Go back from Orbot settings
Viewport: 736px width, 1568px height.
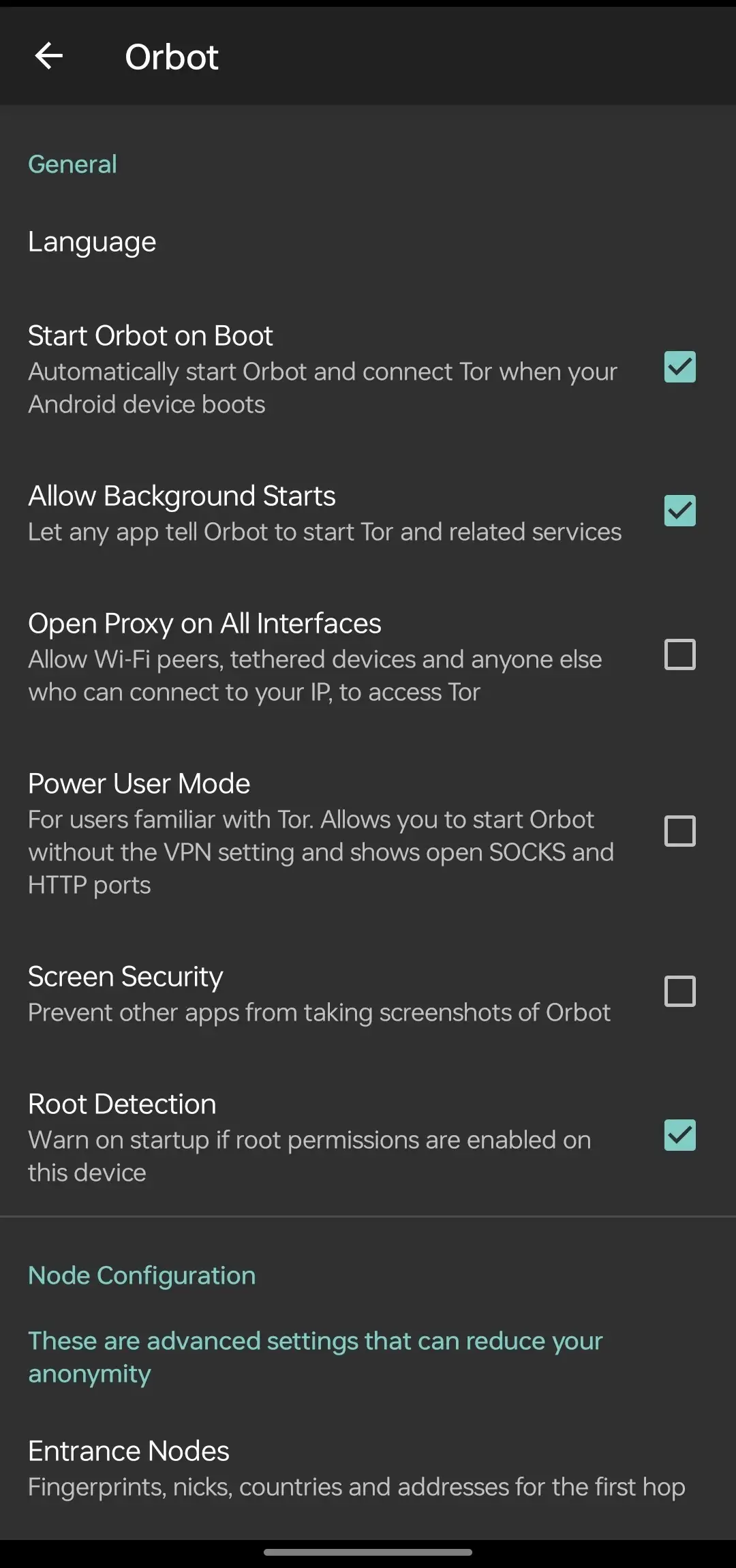coord(48,56)
